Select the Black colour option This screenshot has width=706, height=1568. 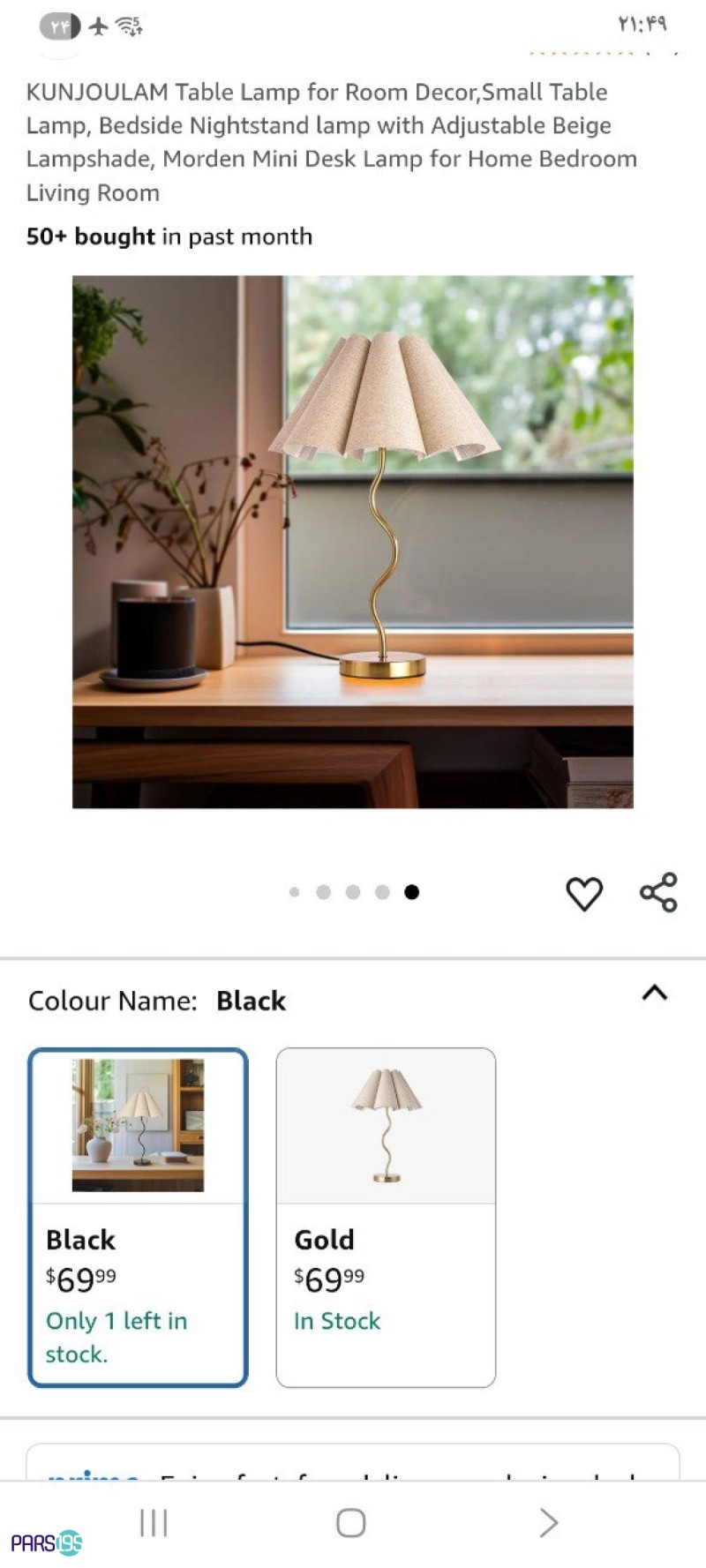tap(138, 1218)
